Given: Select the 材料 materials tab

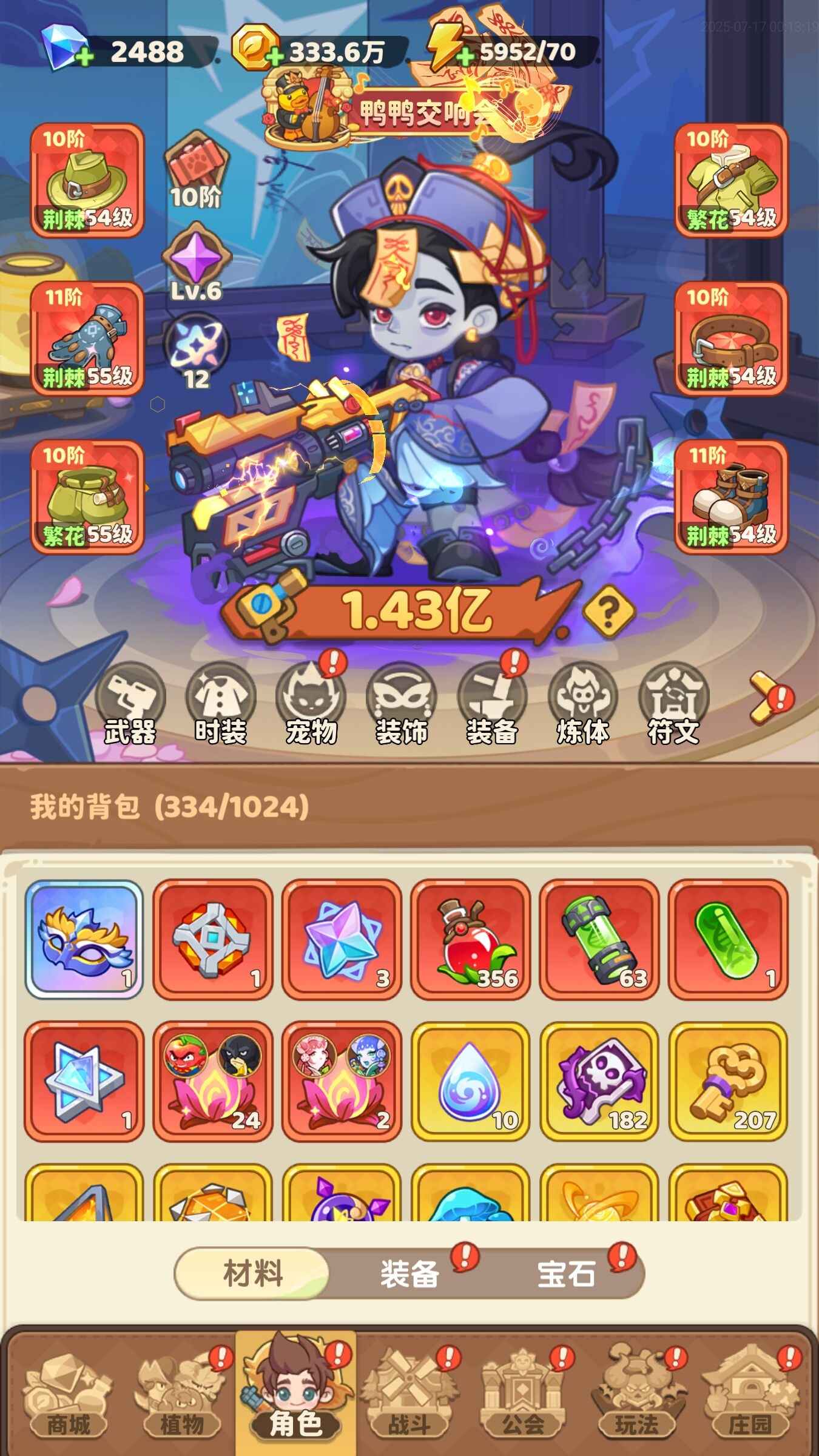Looking at the screenshot, I should coord(252,1274).
